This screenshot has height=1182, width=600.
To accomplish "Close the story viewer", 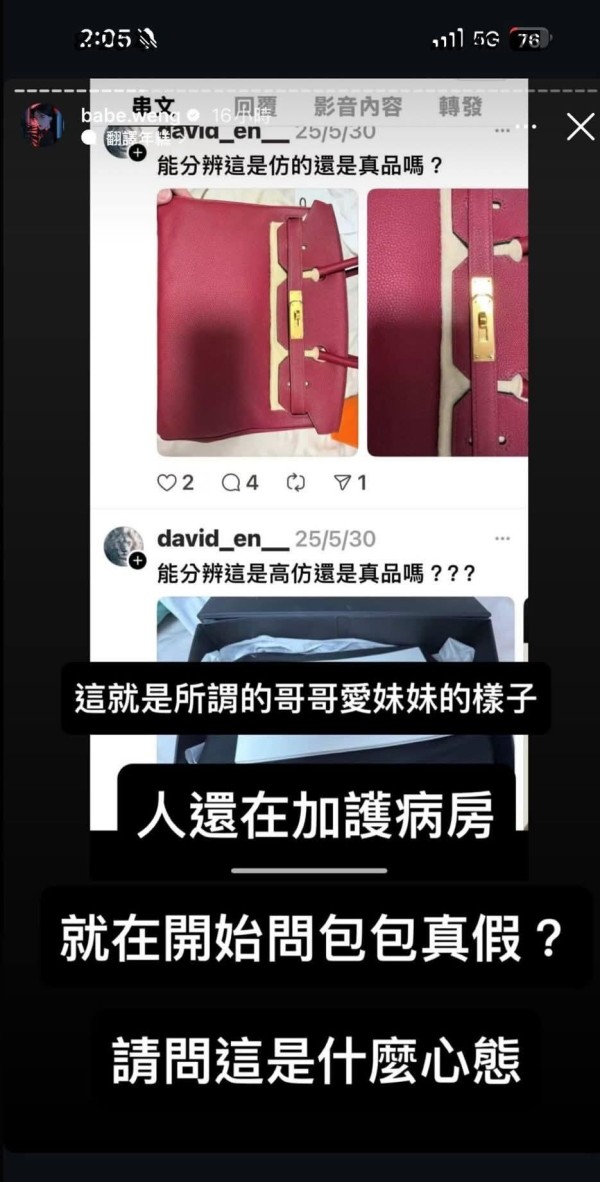I will coord(580,127).
